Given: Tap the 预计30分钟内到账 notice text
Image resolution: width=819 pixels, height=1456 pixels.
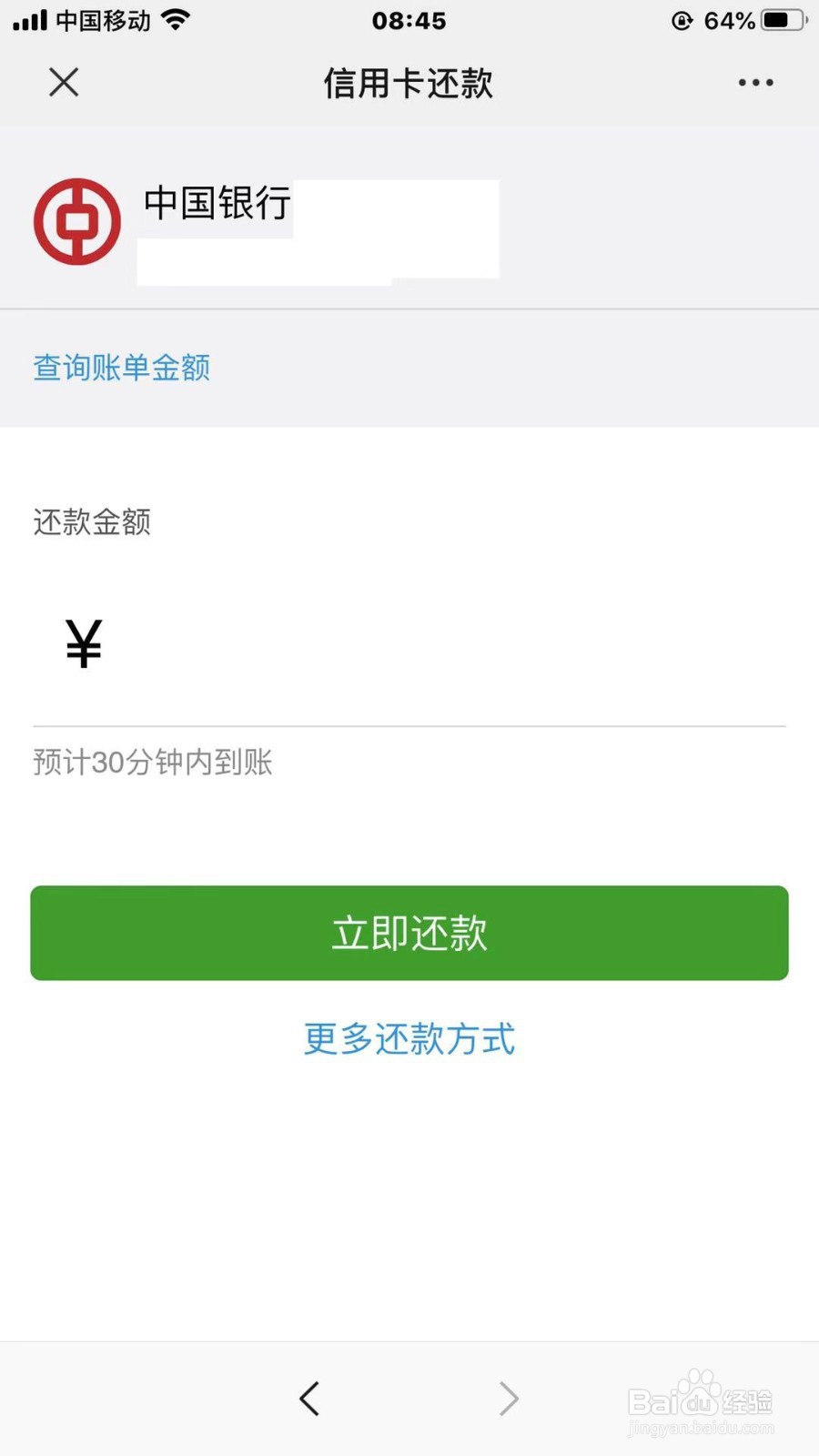Looking at the screenshot, I should 153,763.
